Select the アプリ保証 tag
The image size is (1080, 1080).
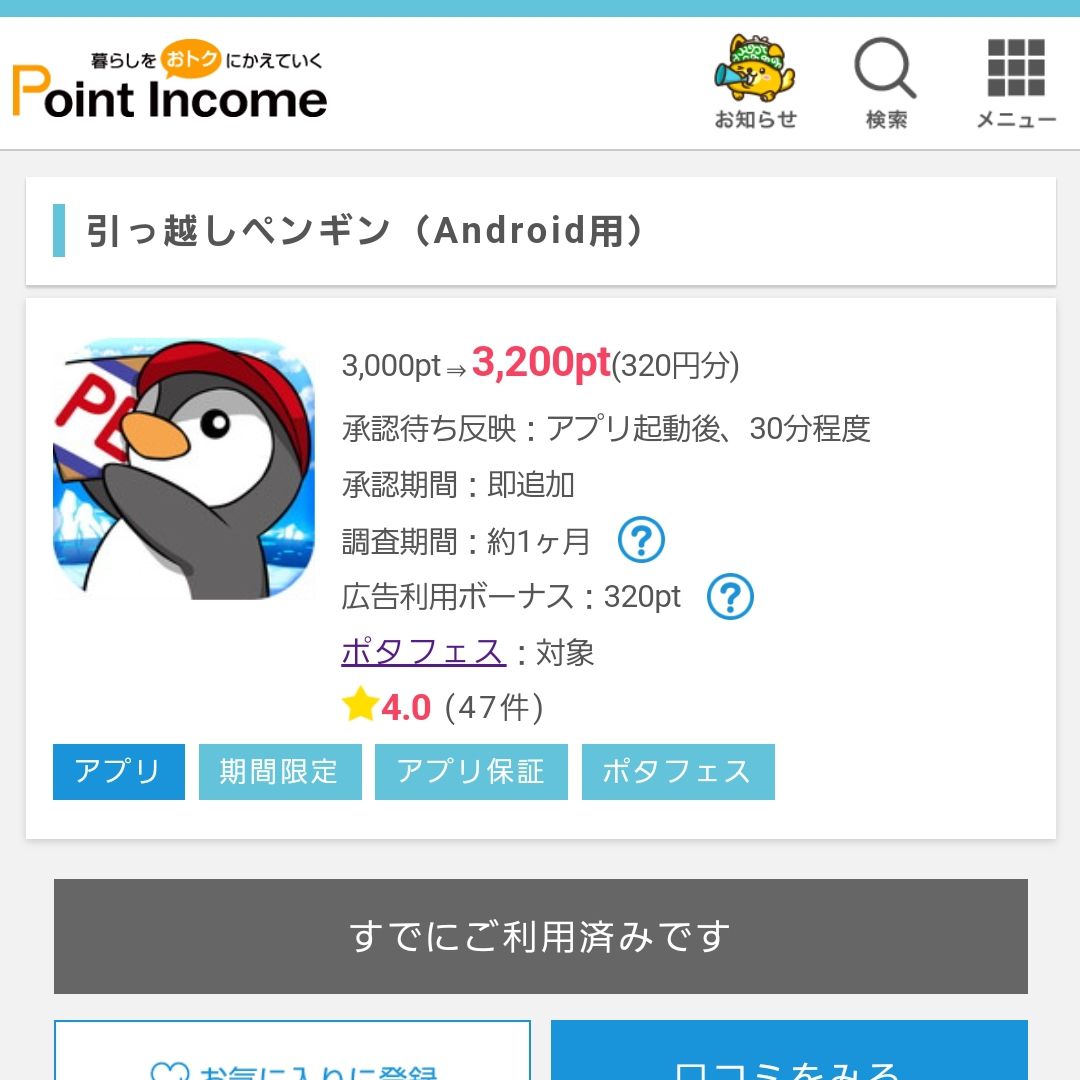[x=471, y=772]
